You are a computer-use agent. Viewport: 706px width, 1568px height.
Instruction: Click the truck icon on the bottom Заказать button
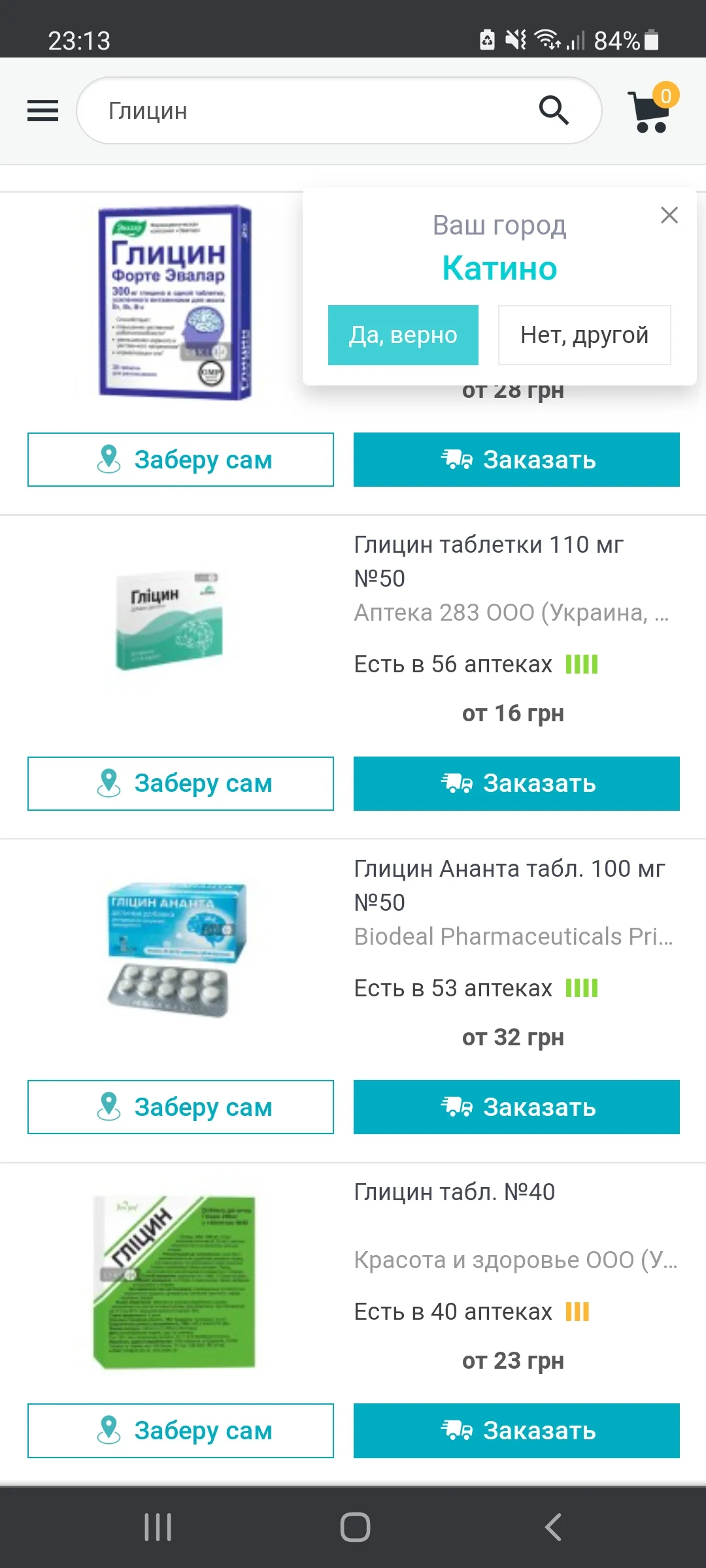[457, 1430]
